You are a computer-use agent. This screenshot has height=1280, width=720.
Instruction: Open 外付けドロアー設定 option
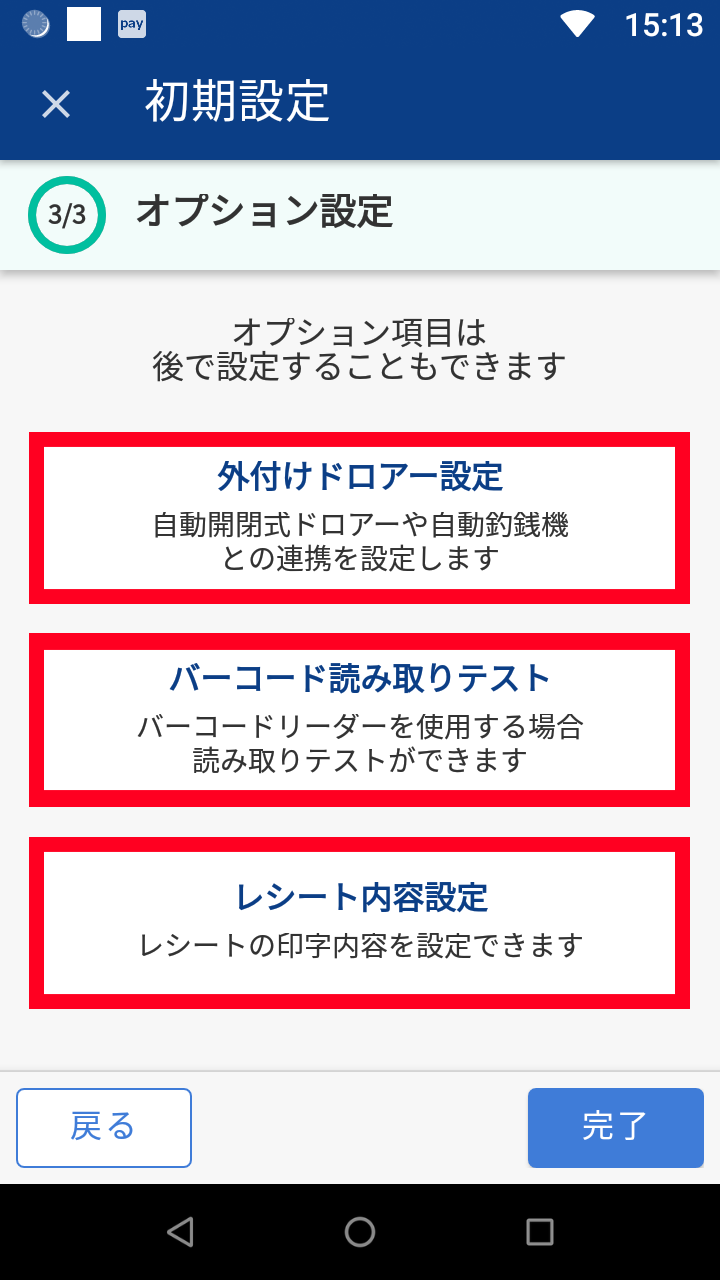coord(359,517)
